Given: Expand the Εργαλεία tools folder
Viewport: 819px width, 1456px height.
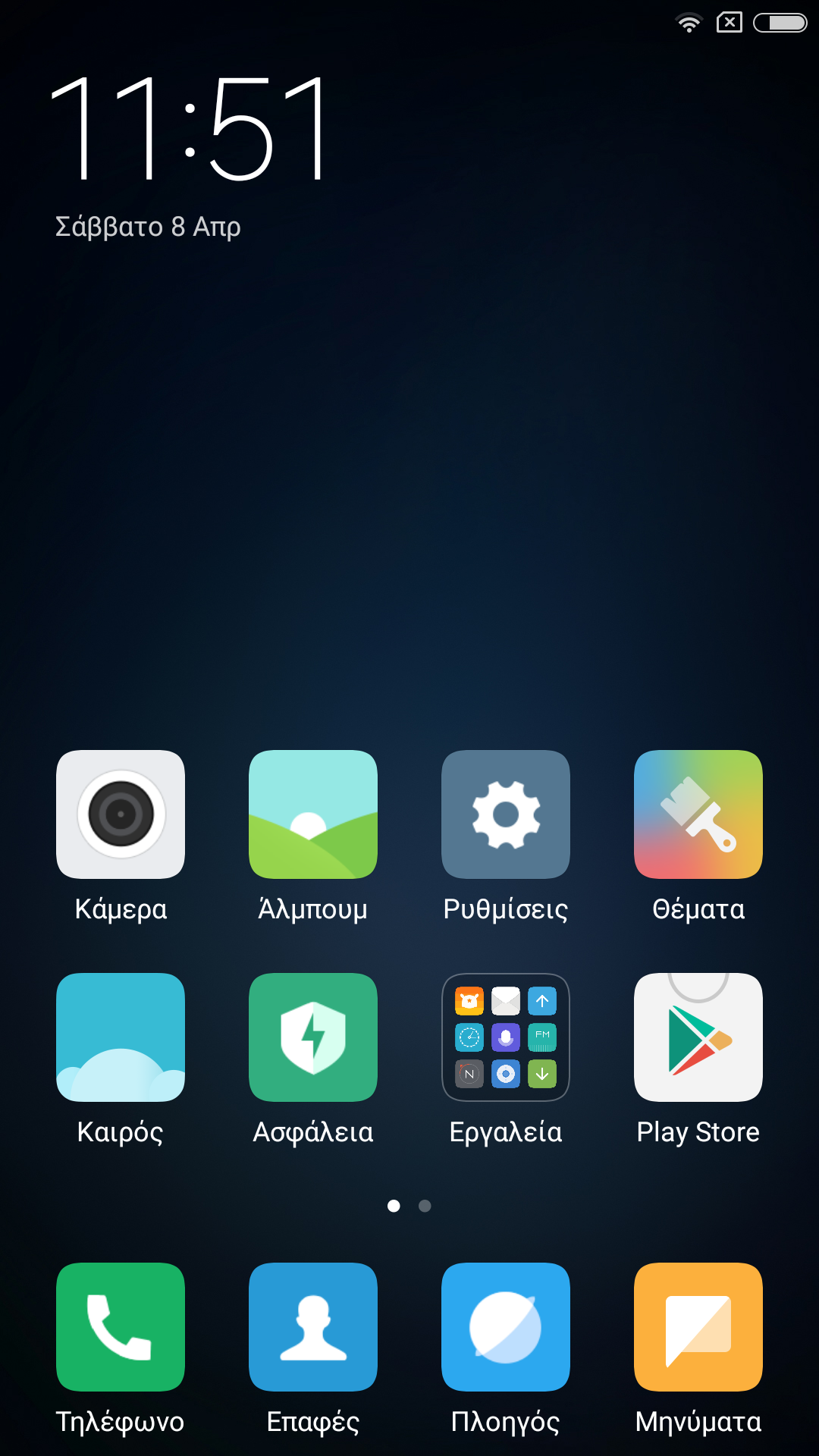Looking at the screenshot, I should [506, 1037].
